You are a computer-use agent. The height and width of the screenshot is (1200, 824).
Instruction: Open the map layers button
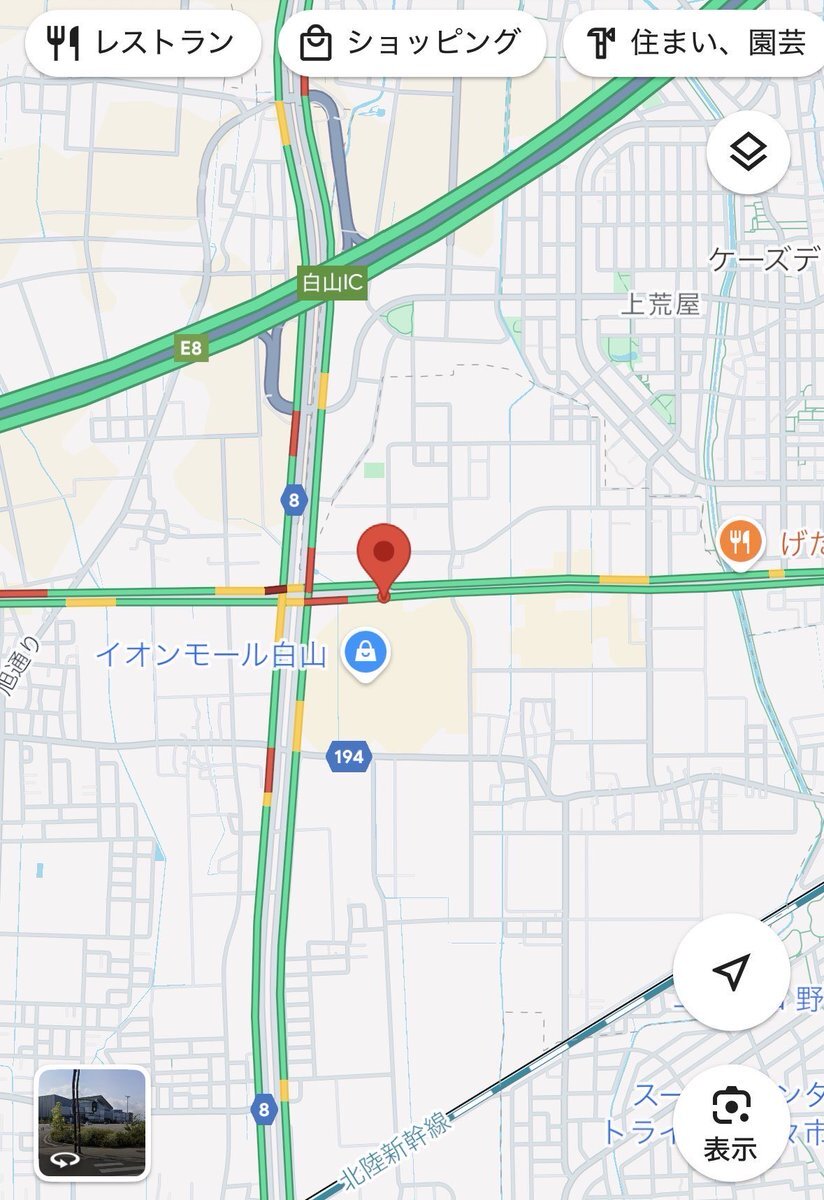pos(748,153)
